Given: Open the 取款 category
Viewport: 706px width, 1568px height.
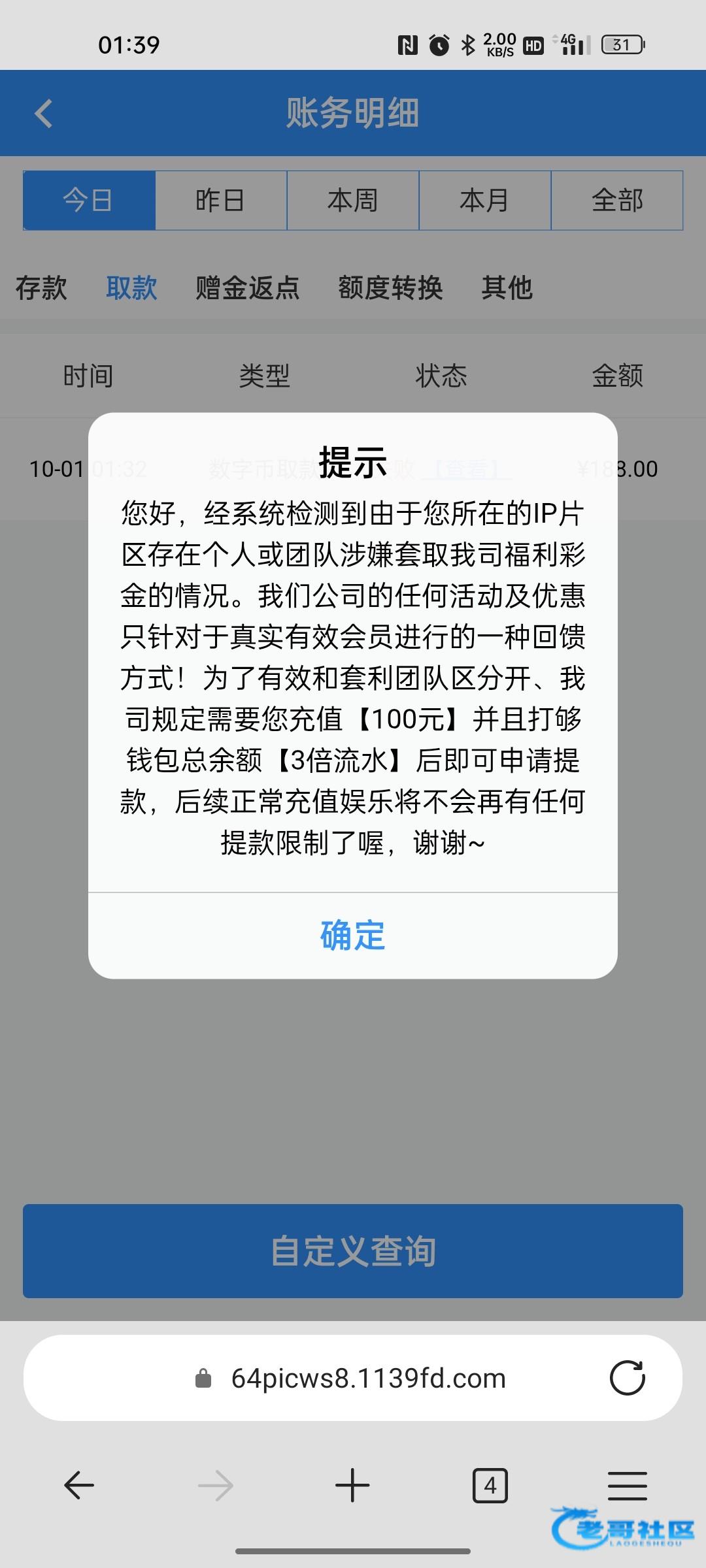Looking at the screenshot, I should (131, 287).
